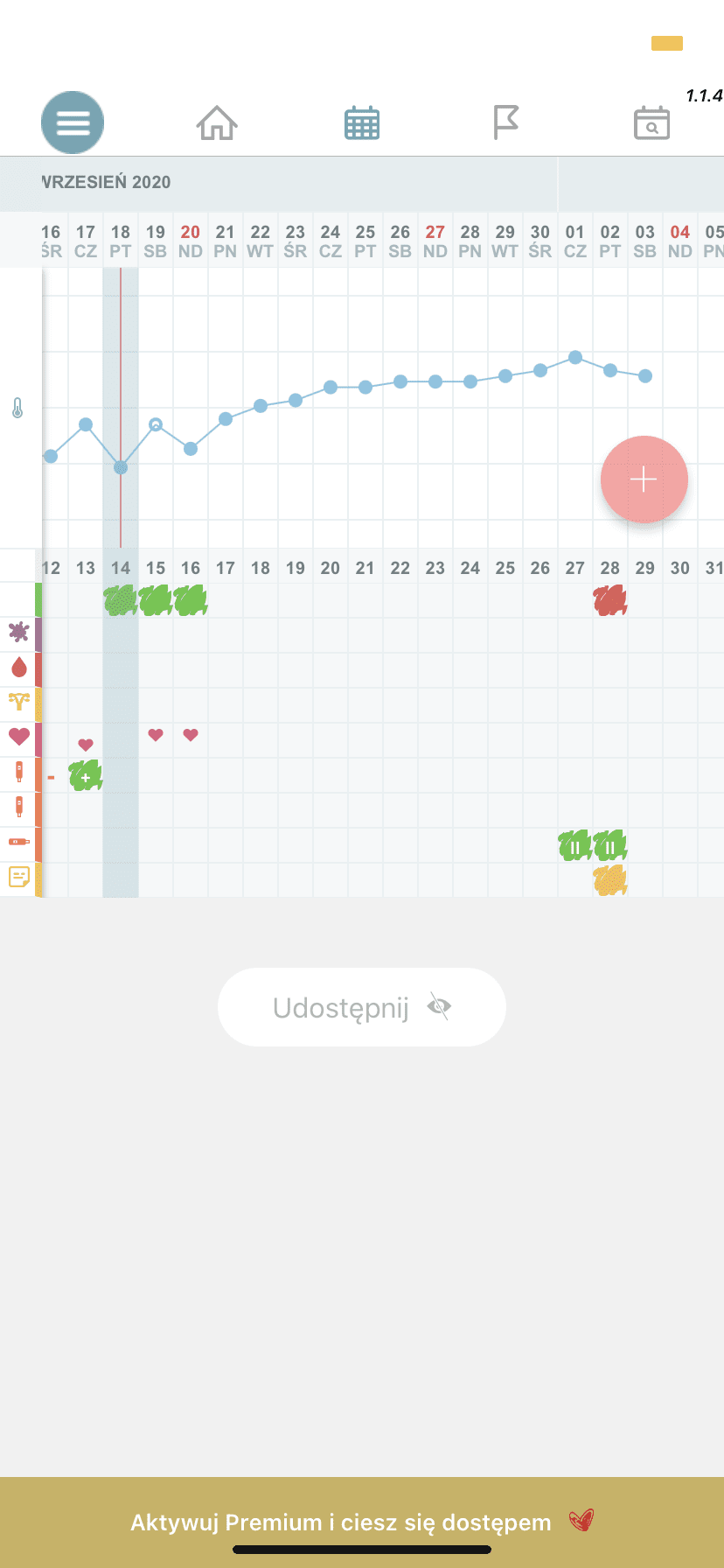724x1568 pixels.
Task: Go to the home screen icon
Action: (217, 122)
